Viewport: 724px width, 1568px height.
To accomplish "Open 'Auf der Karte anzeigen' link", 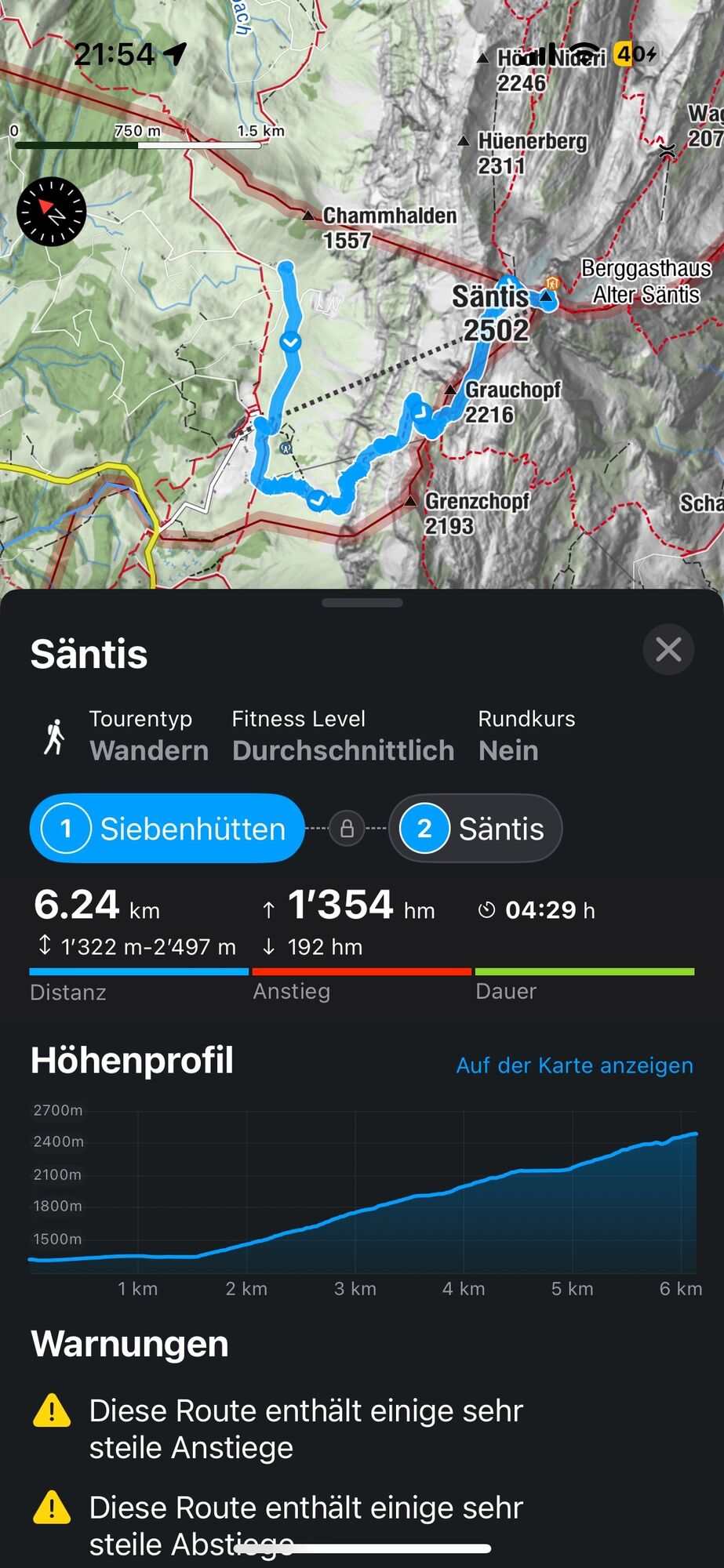I will (x=574, y=1065).
